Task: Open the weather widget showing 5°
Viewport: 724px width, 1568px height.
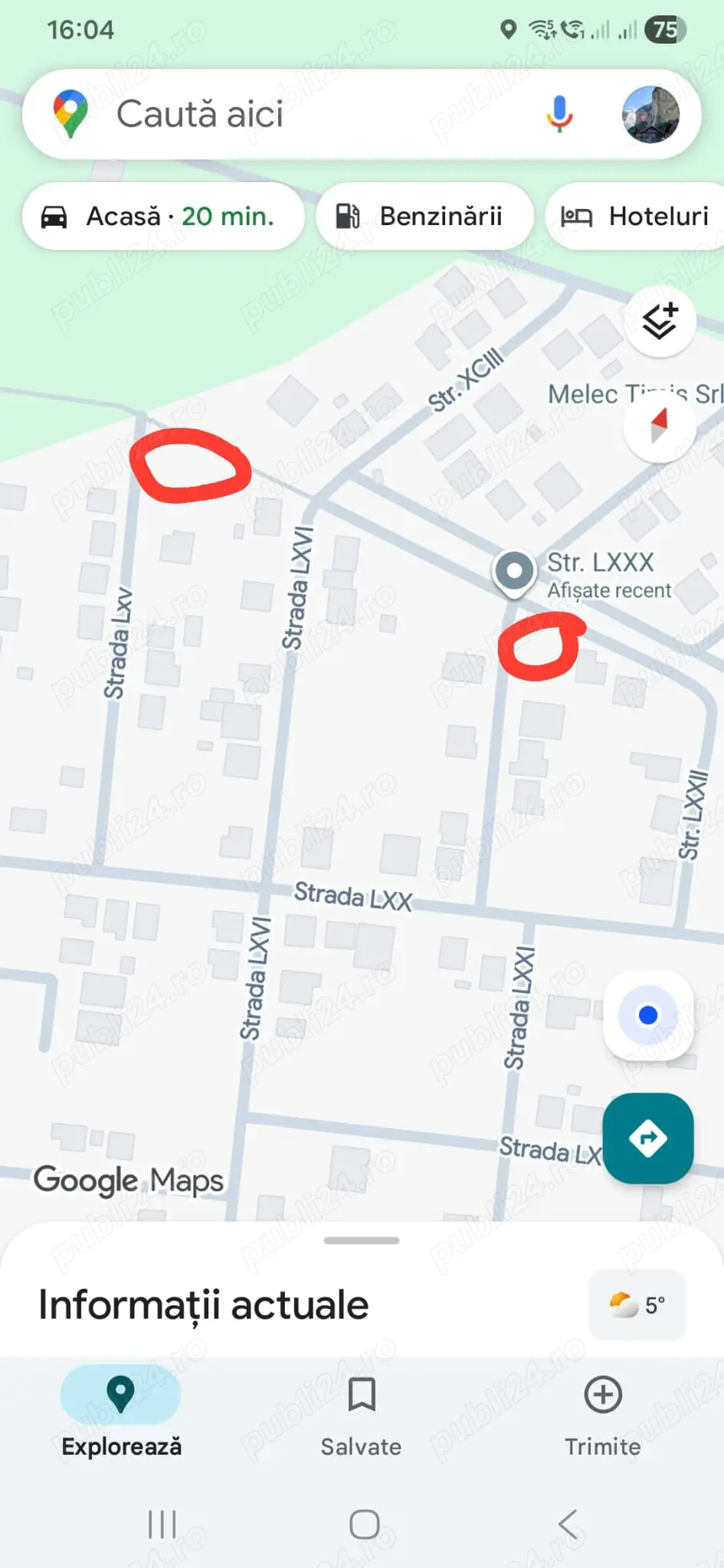Action: pos(637,1305)
